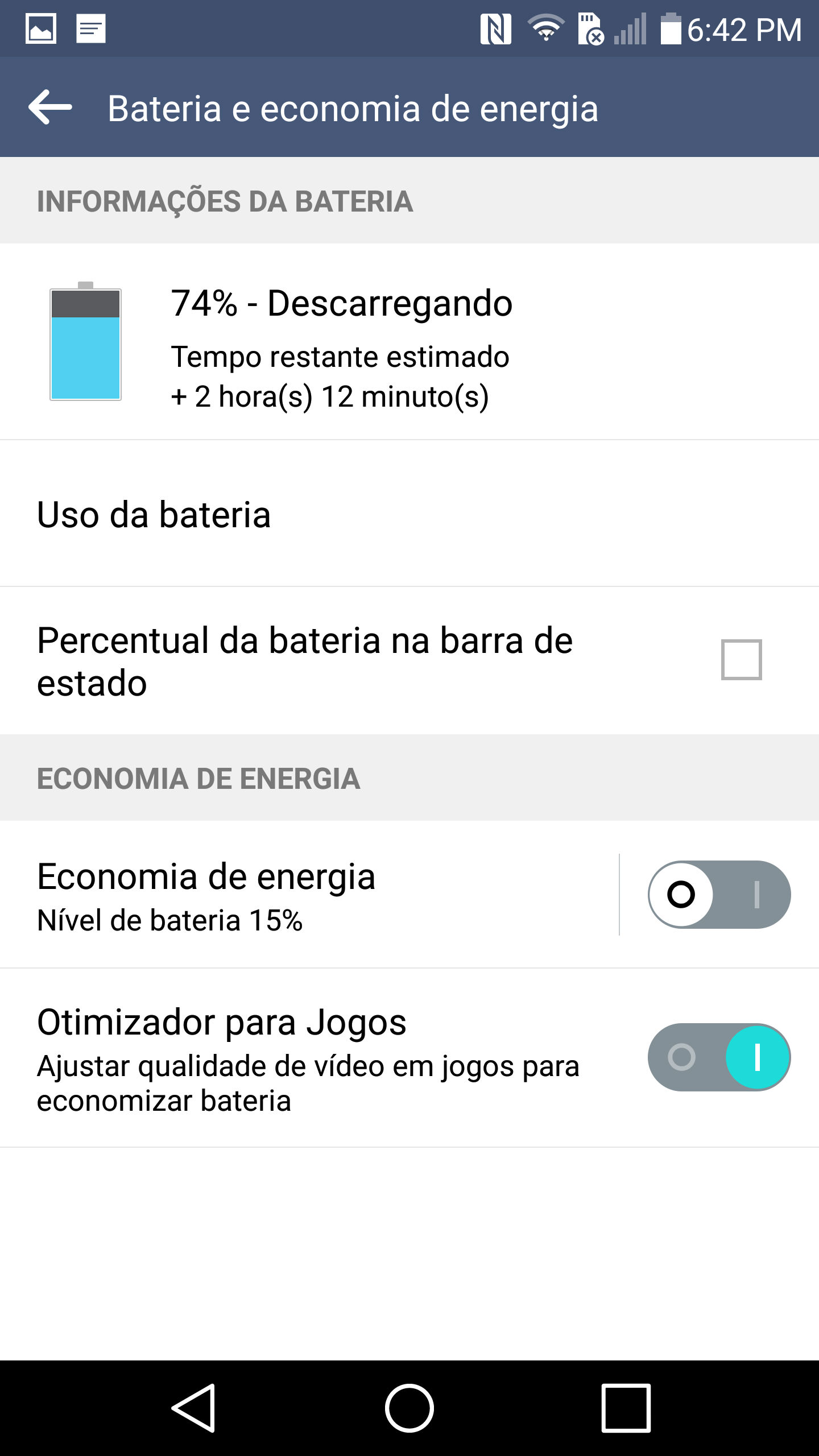Open Uso da bateria
This screenshot has height=1456, width=819.
pos(409,514)
